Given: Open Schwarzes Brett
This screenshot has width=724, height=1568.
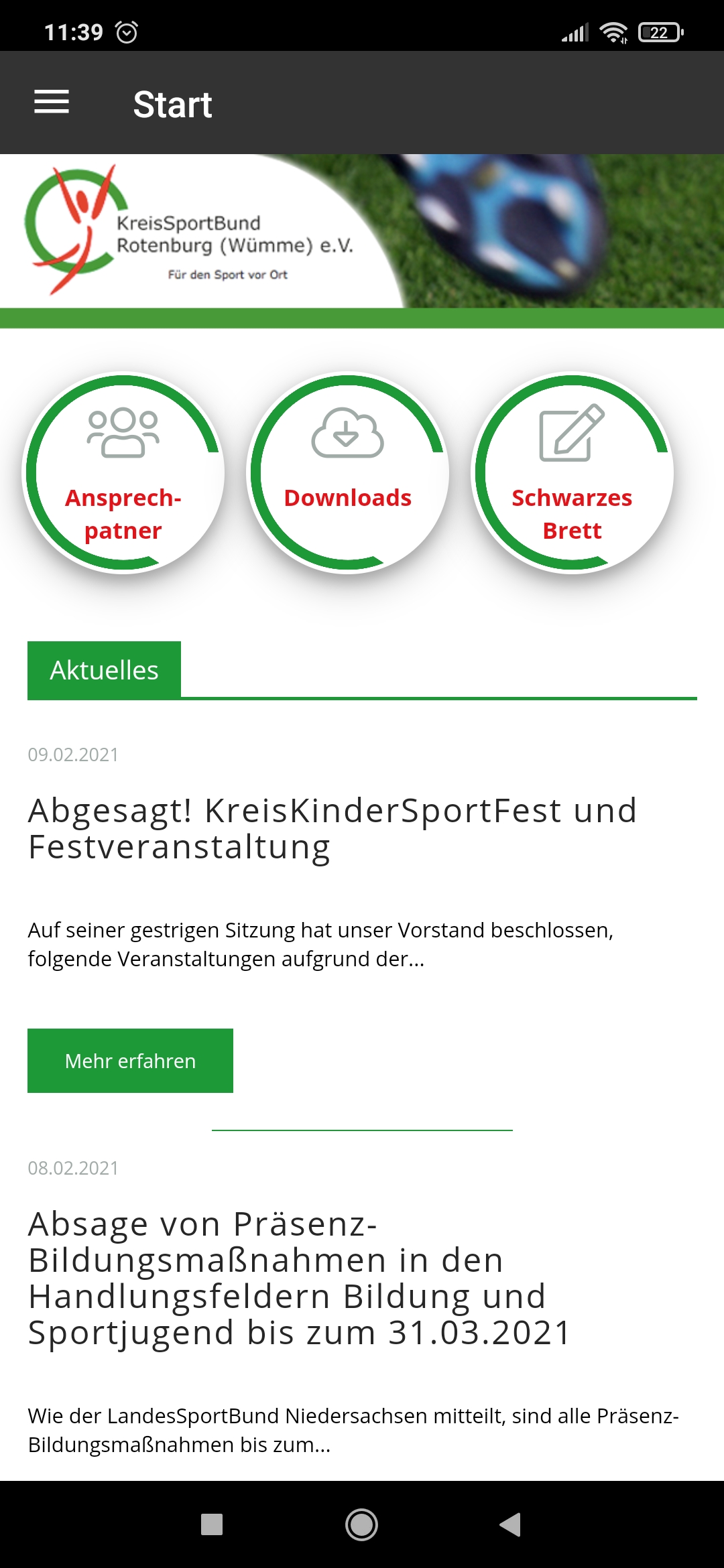Looking at the screenshot, I should point(572,473).
